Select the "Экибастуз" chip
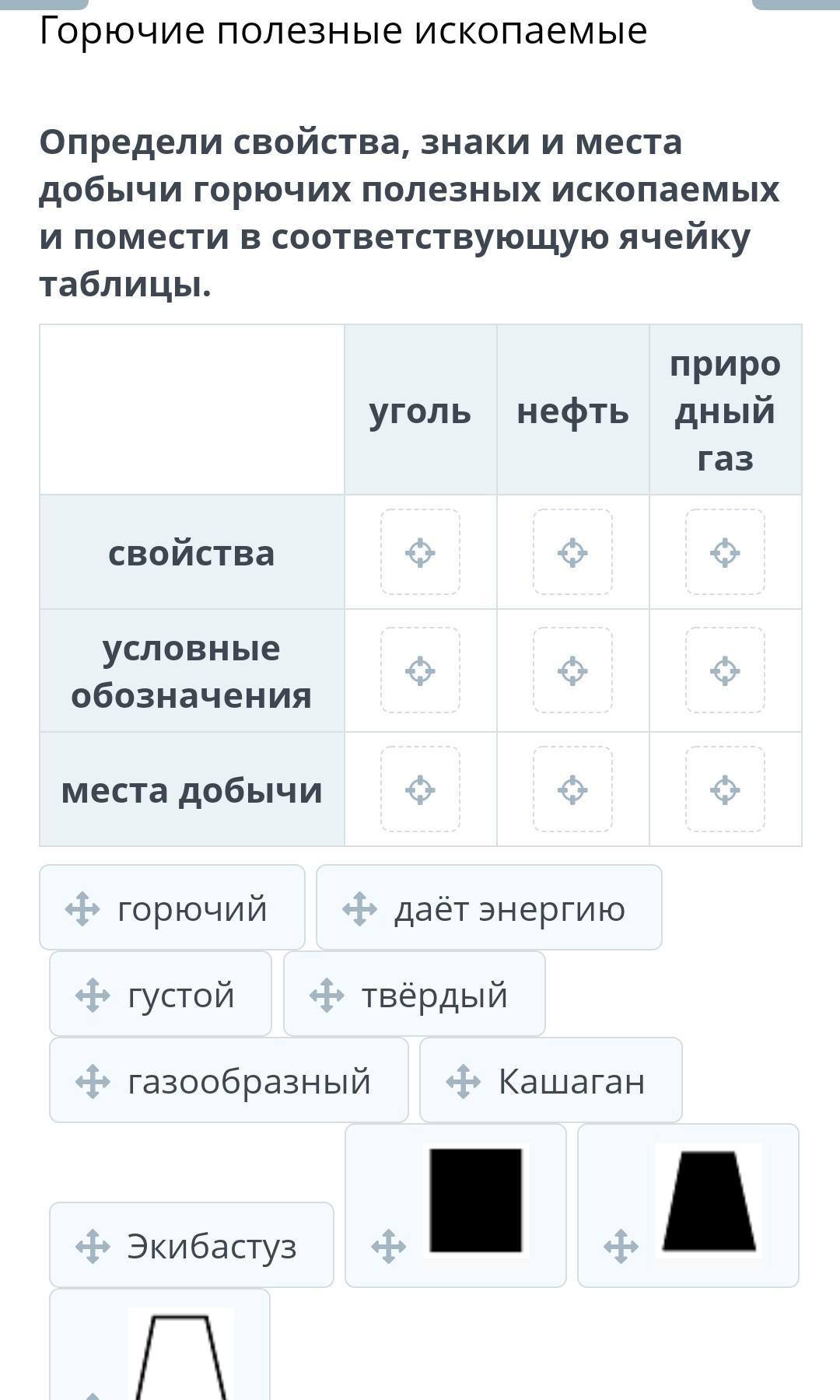Image resolution: width=840 pixels, height=1400 pixels. [191, 1245]
